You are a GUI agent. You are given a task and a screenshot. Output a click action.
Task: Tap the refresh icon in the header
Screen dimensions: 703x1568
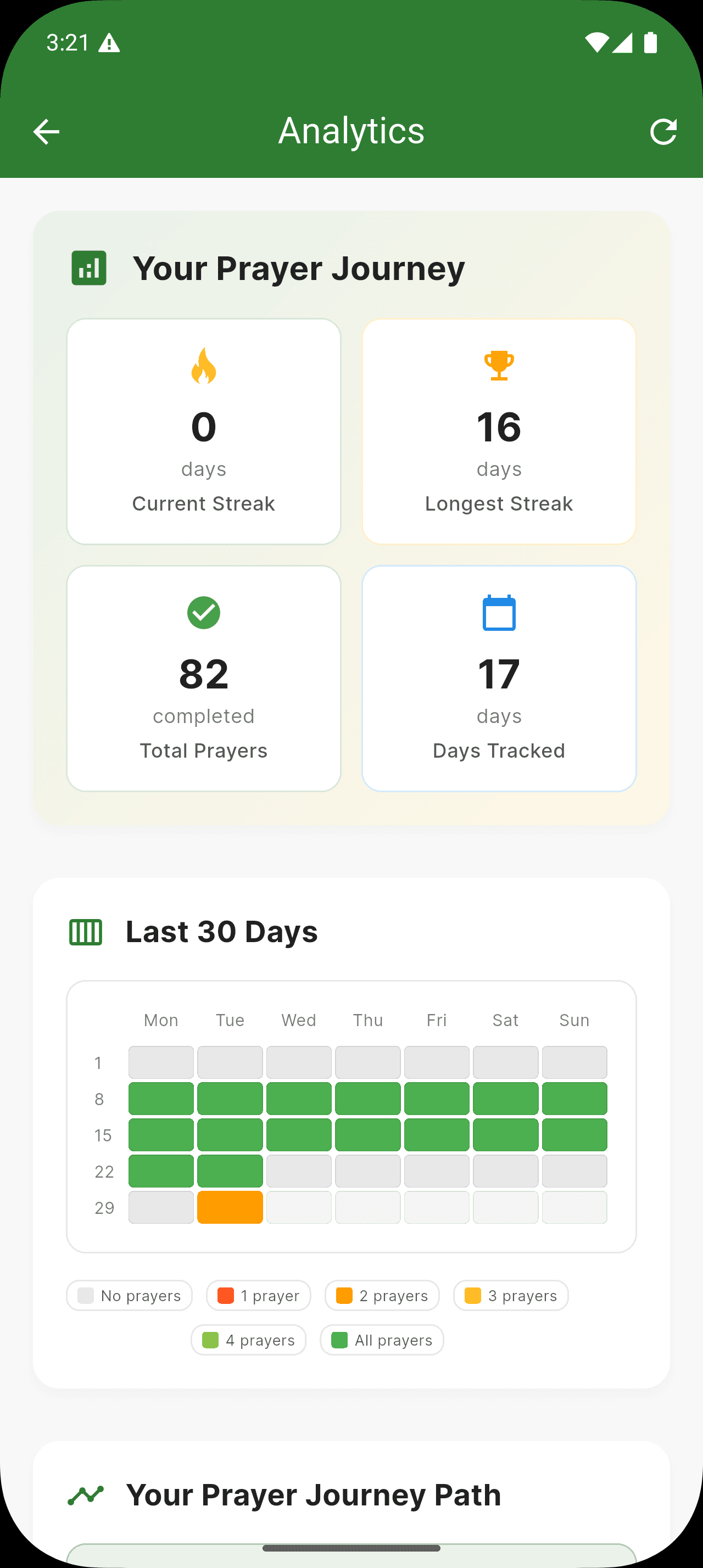tap(664, 130)
